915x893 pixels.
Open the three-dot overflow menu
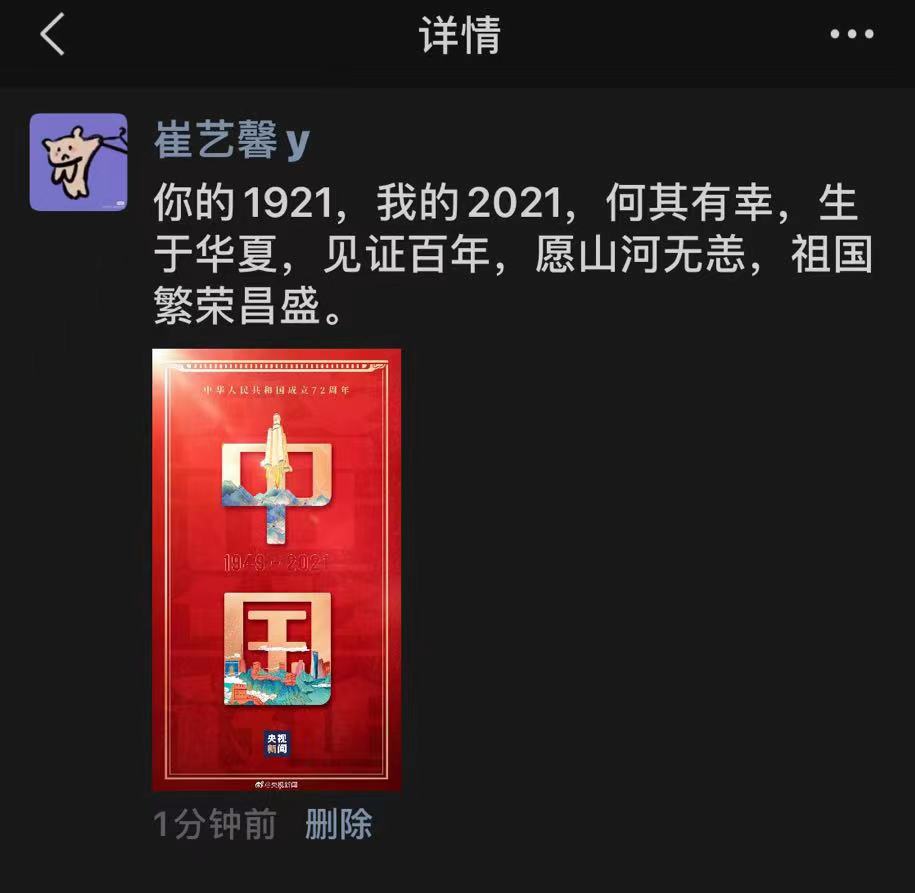coord(851,35)
